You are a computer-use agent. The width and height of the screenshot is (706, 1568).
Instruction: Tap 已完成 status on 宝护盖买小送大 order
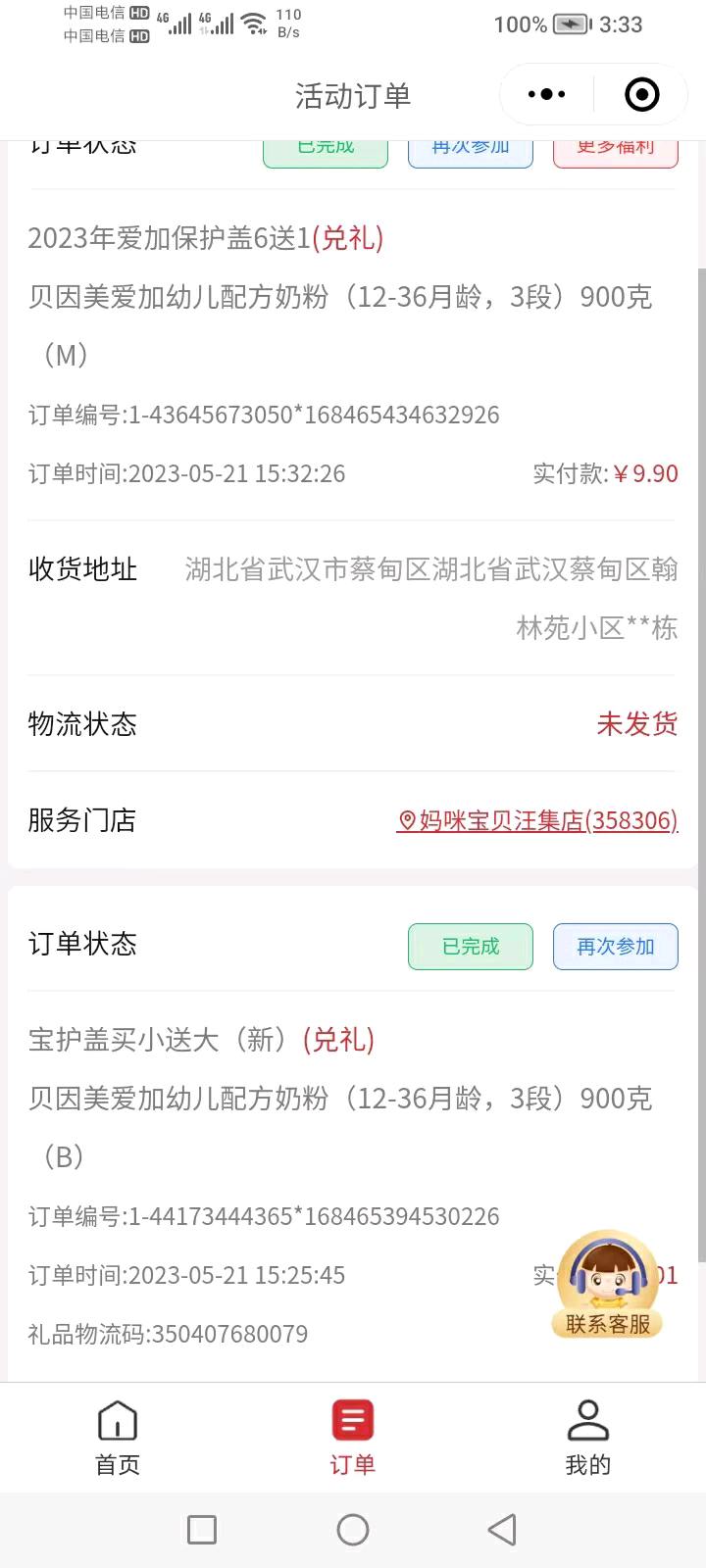click(471, 947)
